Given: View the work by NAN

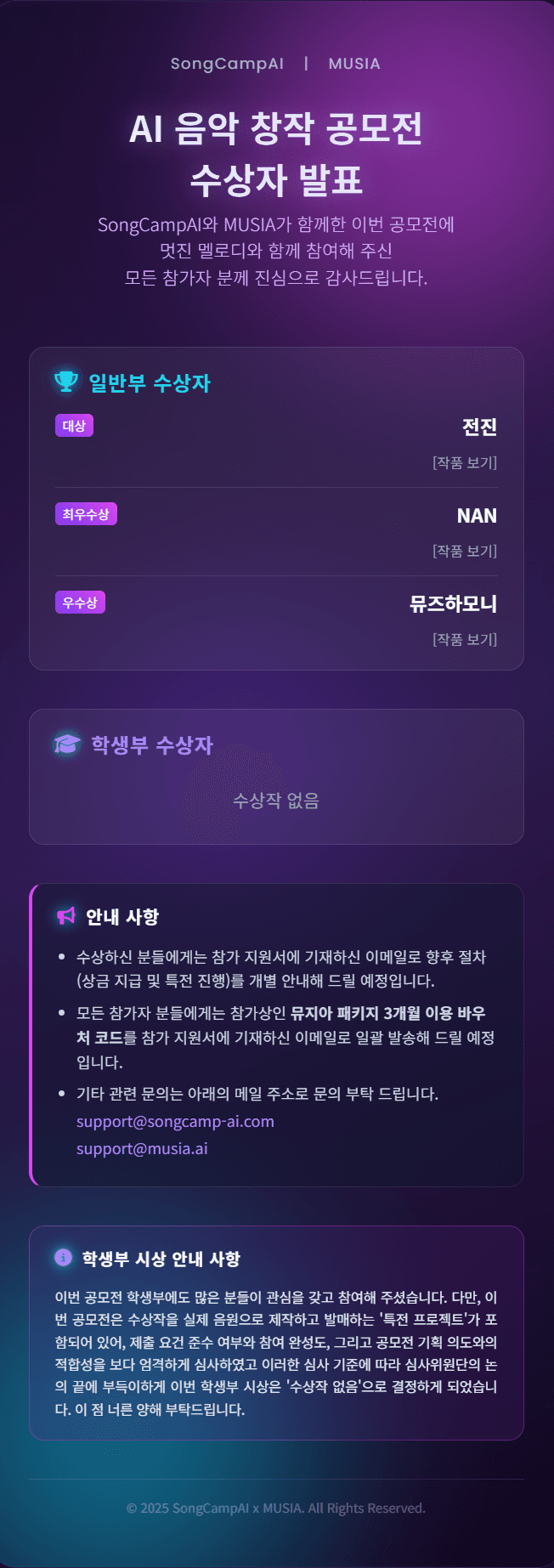Looking at the screenshot, I should 465,551.
